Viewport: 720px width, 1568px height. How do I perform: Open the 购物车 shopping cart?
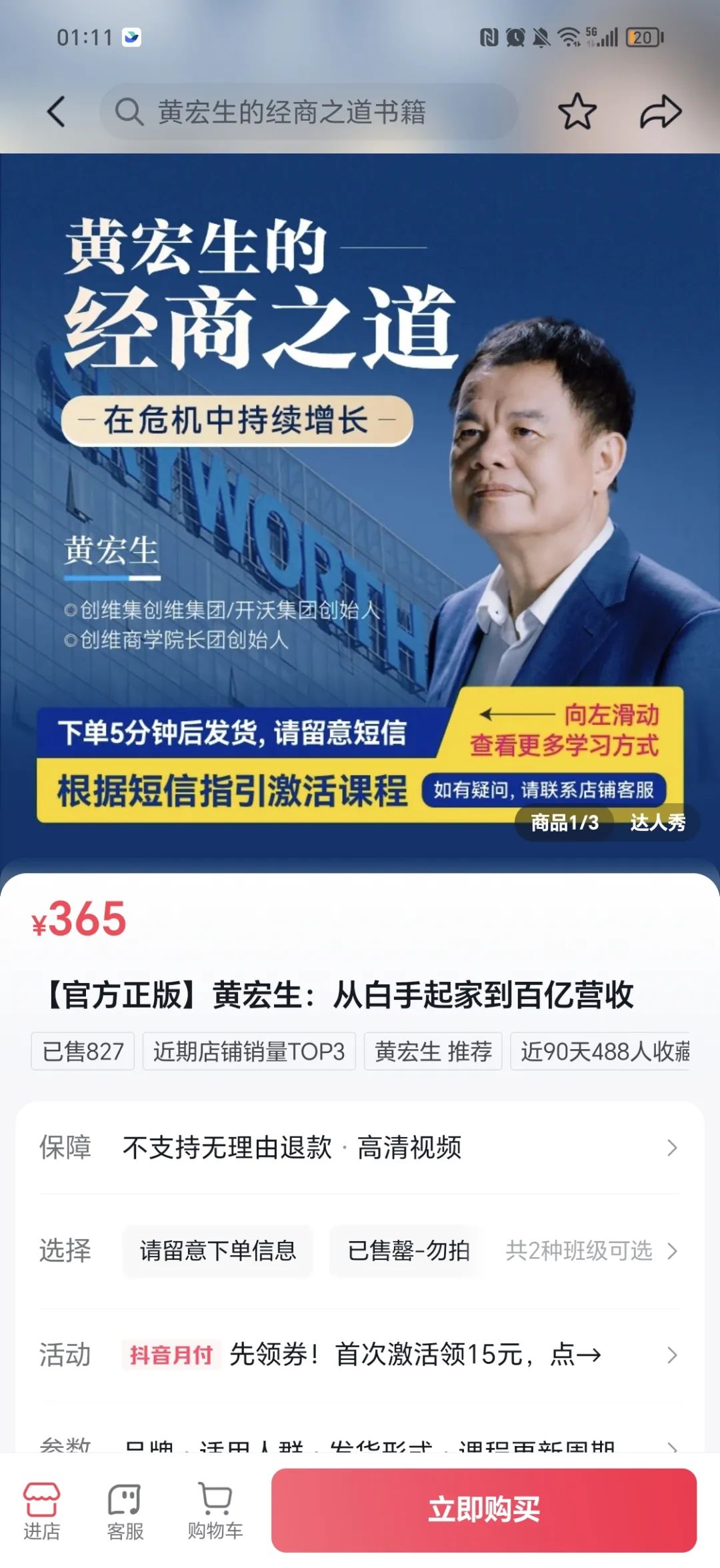pos(215,1511)
